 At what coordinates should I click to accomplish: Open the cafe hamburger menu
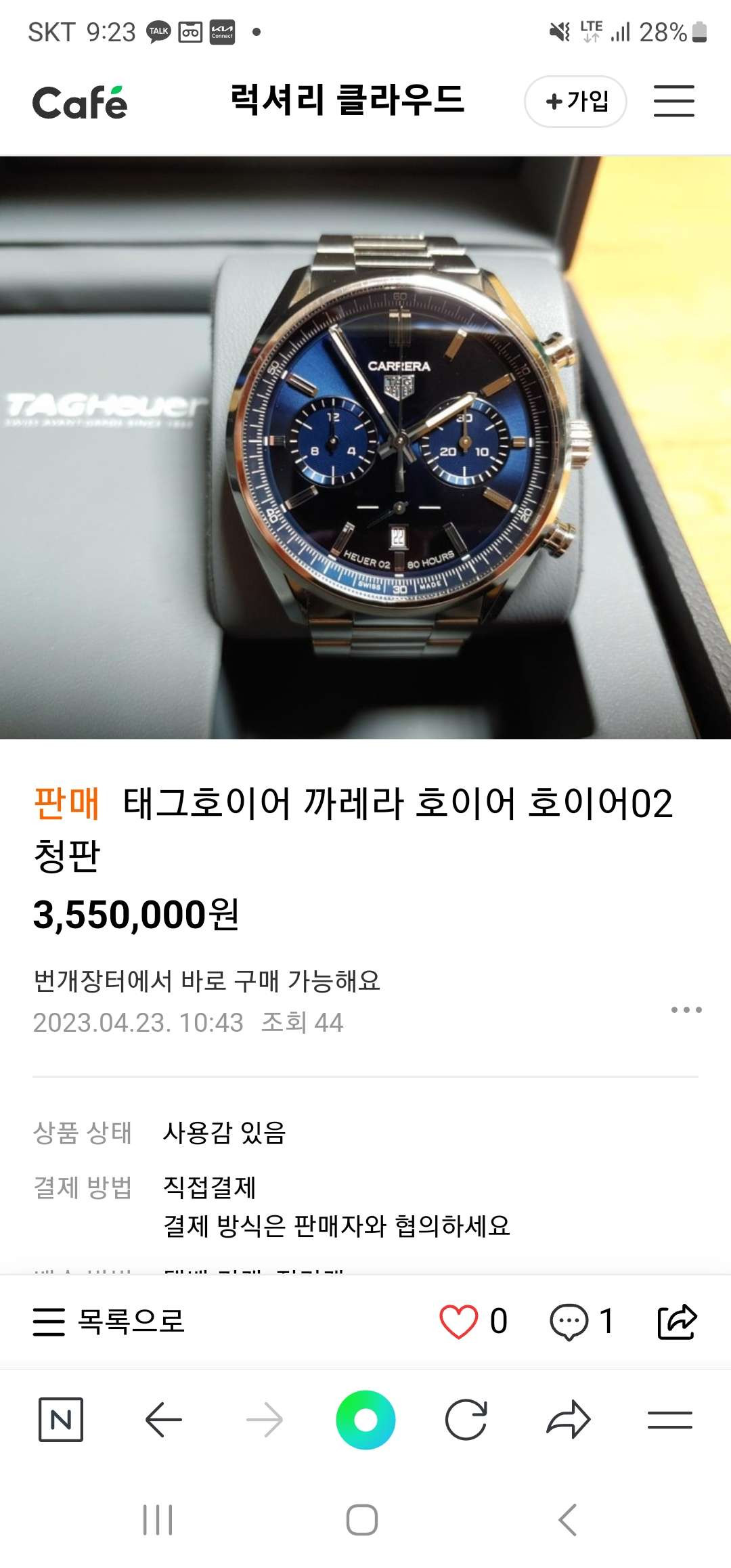(673, 102)
